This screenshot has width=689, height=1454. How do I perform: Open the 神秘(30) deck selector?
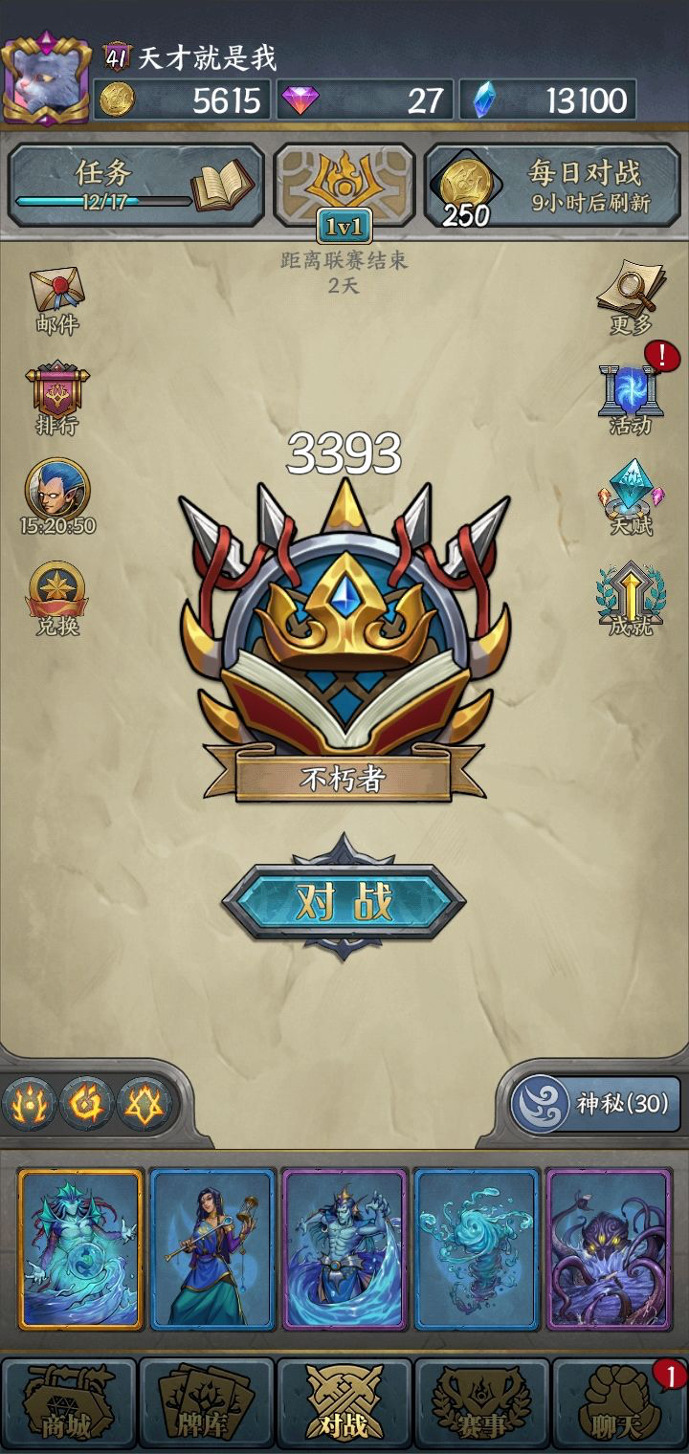594,1104
